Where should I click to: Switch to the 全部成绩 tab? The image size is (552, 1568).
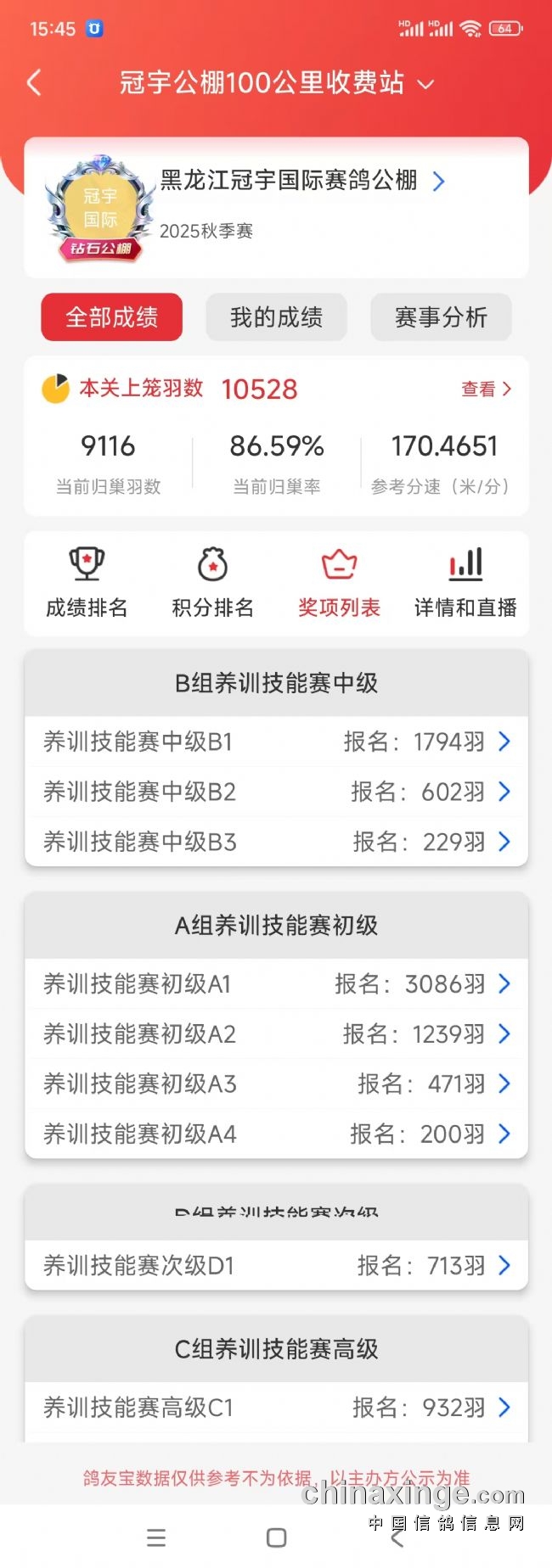(x=112, y=317)
